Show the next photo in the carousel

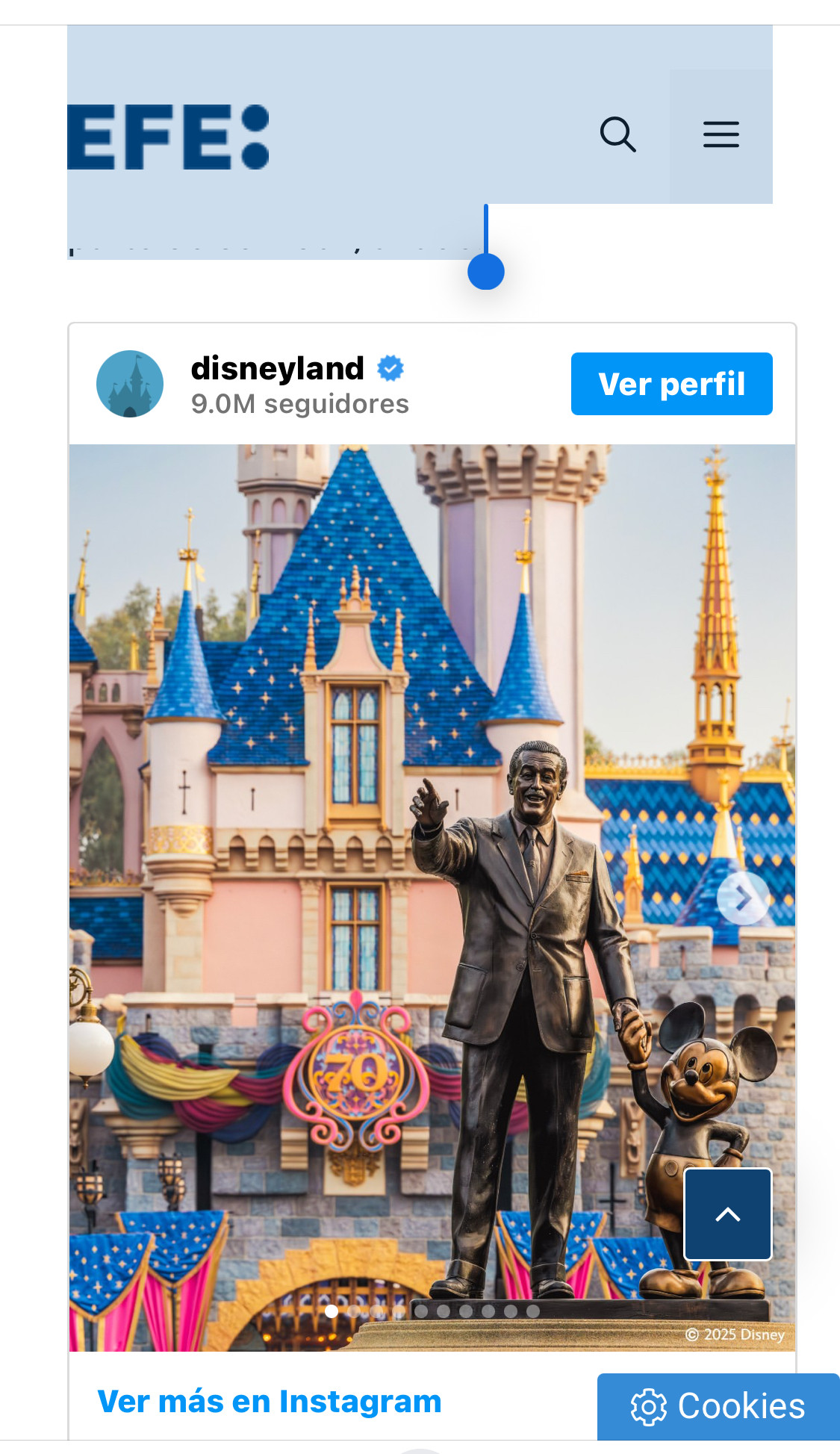[743, 898]
